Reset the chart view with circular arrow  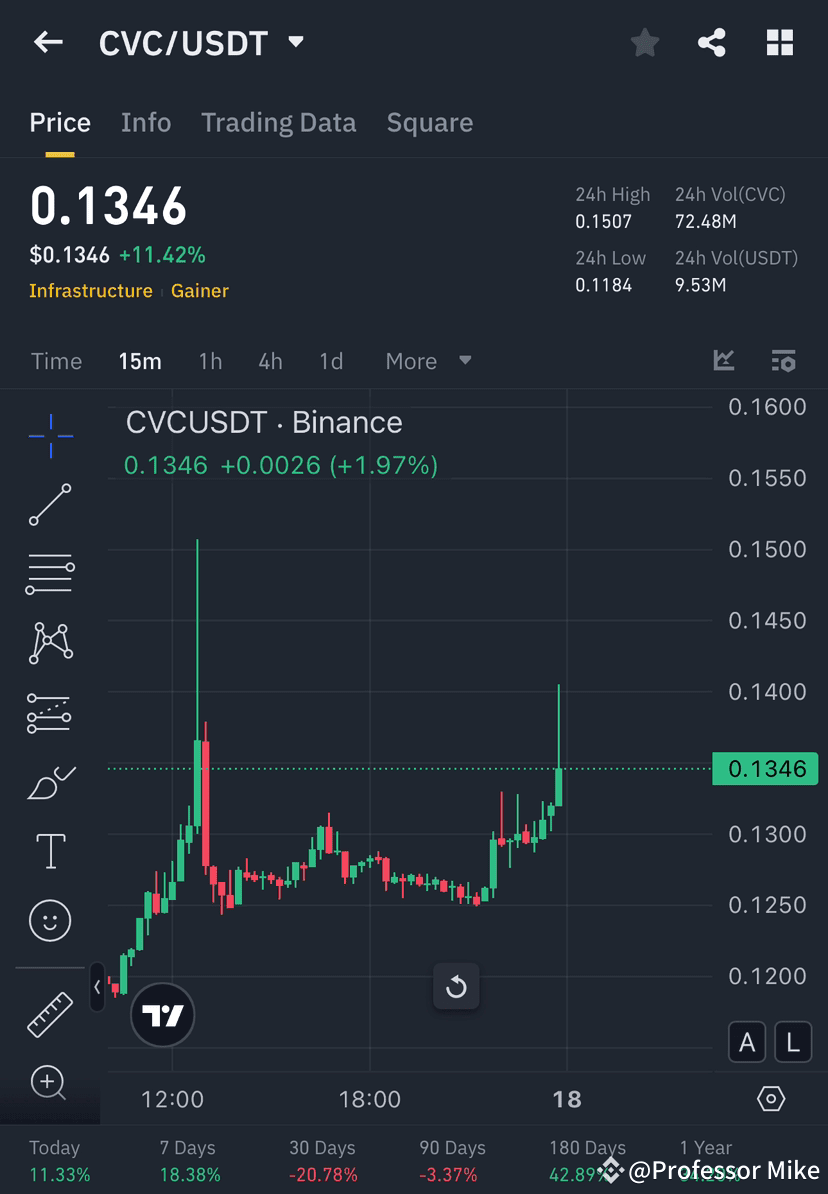[456, 987]
